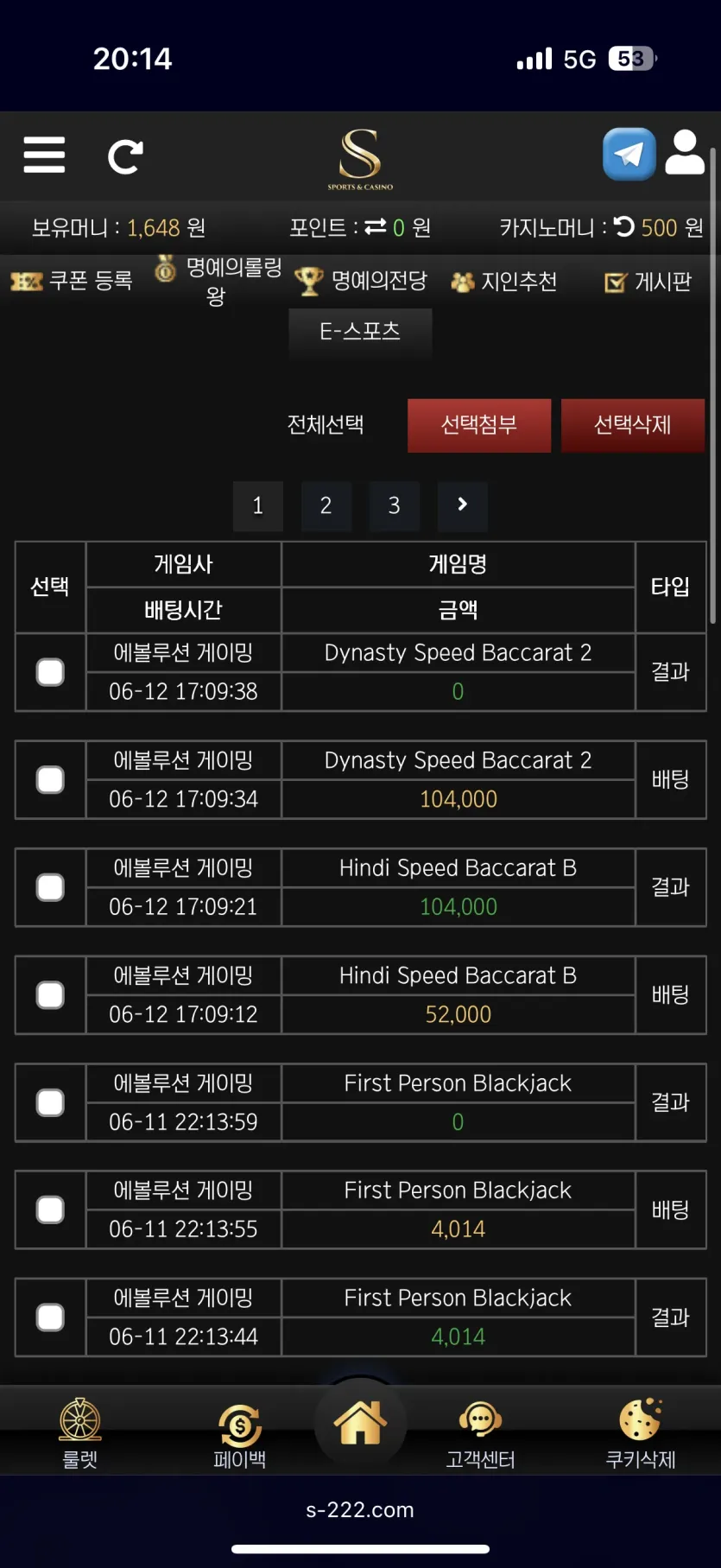Tap the next page arrow
The height and width of the screenshot is (1568, 721).
pyautogui.click(x=462, y=505)
